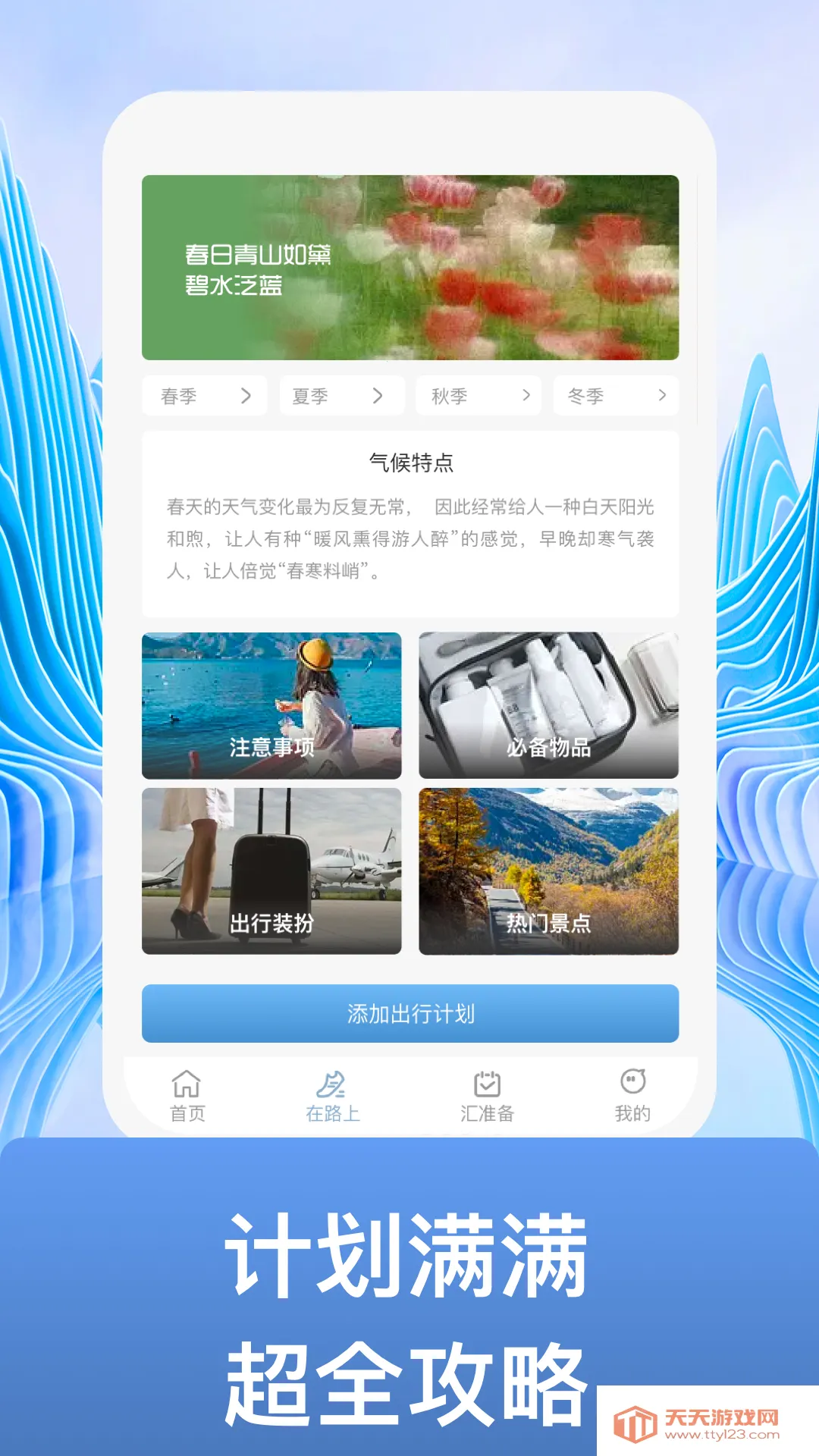Image resolution: width=819 pixels, height=1456 pixels.
Task: Tap the 春日青山如黛 banner image
Action: click(409, 268)
